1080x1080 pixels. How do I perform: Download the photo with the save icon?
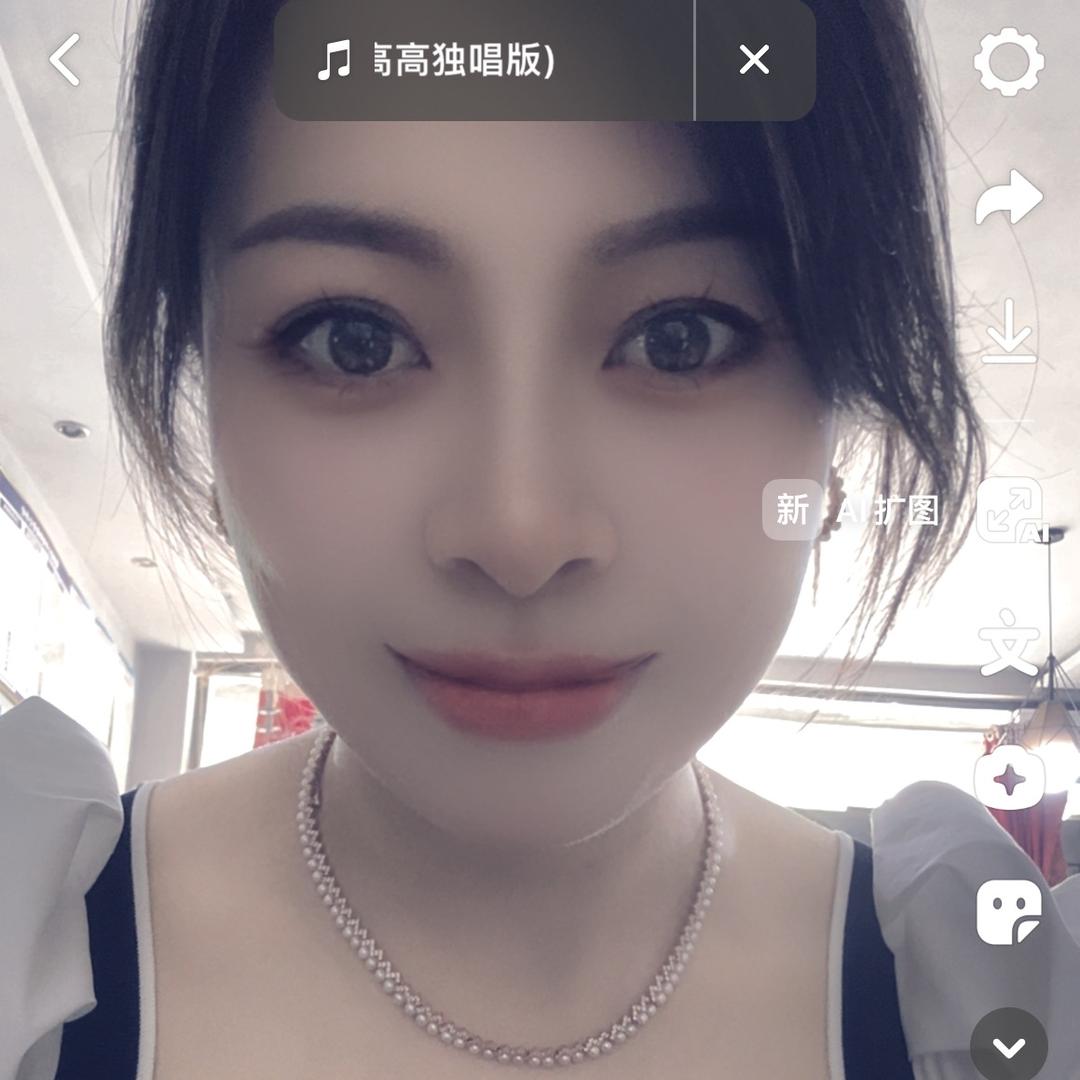1009,332
